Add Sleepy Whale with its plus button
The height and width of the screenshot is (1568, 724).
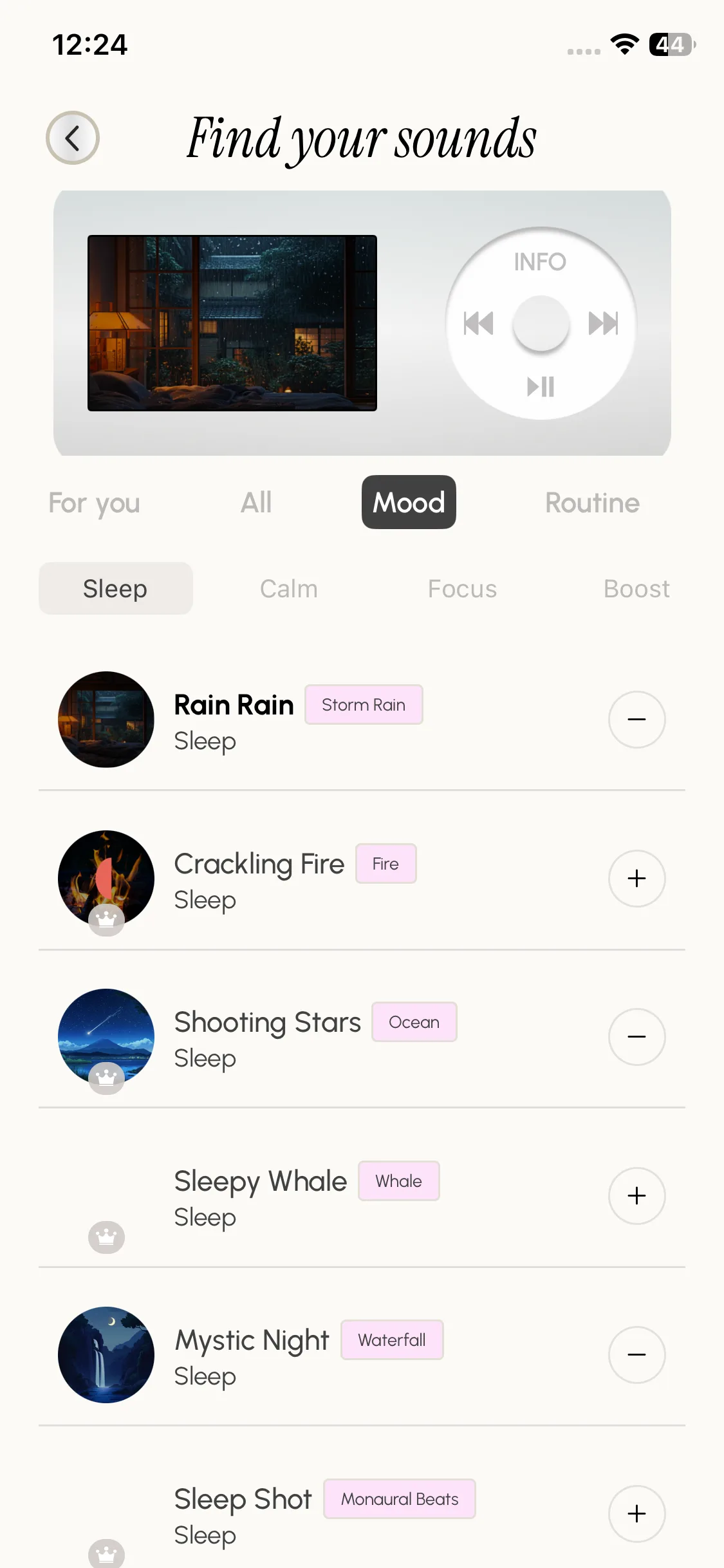(636, 1196)
